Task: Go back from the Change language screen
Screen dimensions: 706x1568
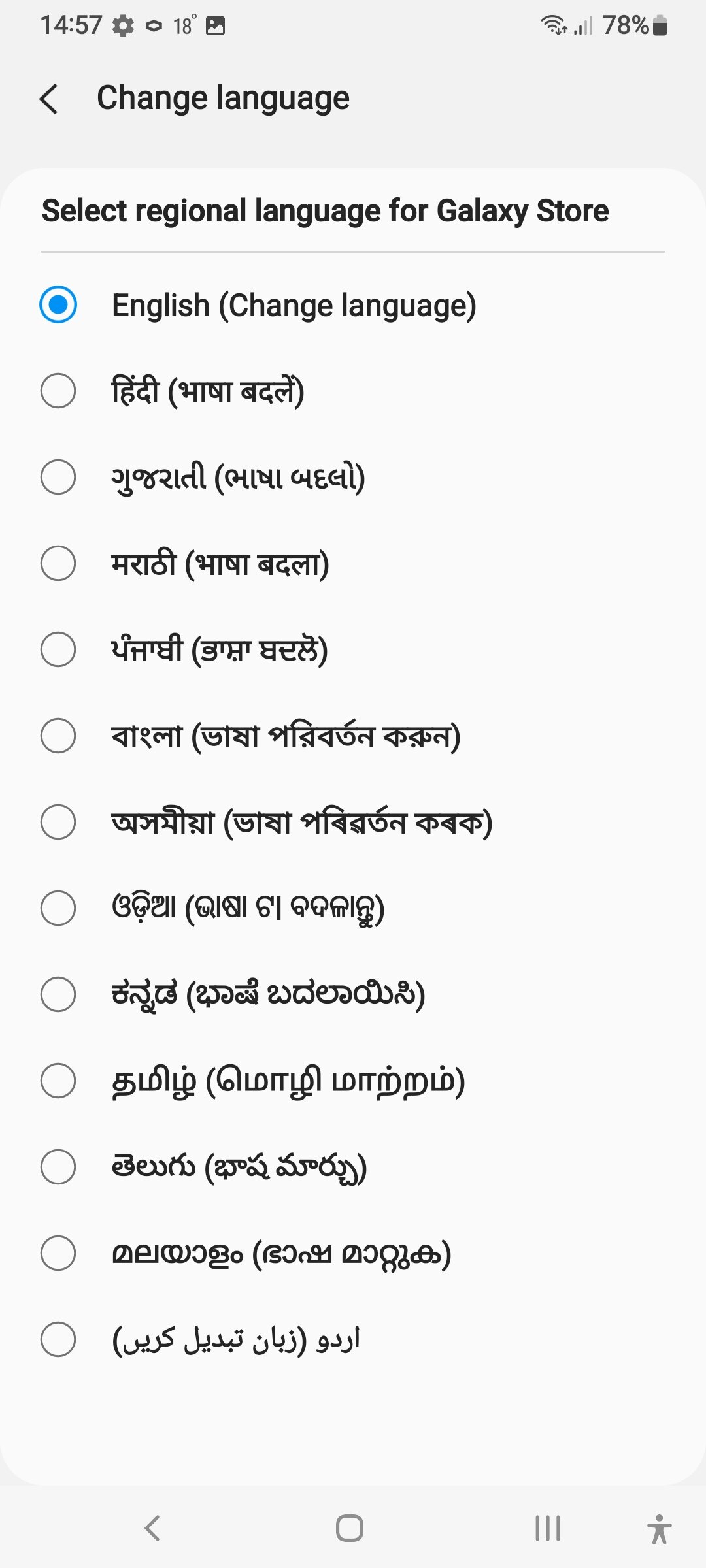Action: [49, 99]
